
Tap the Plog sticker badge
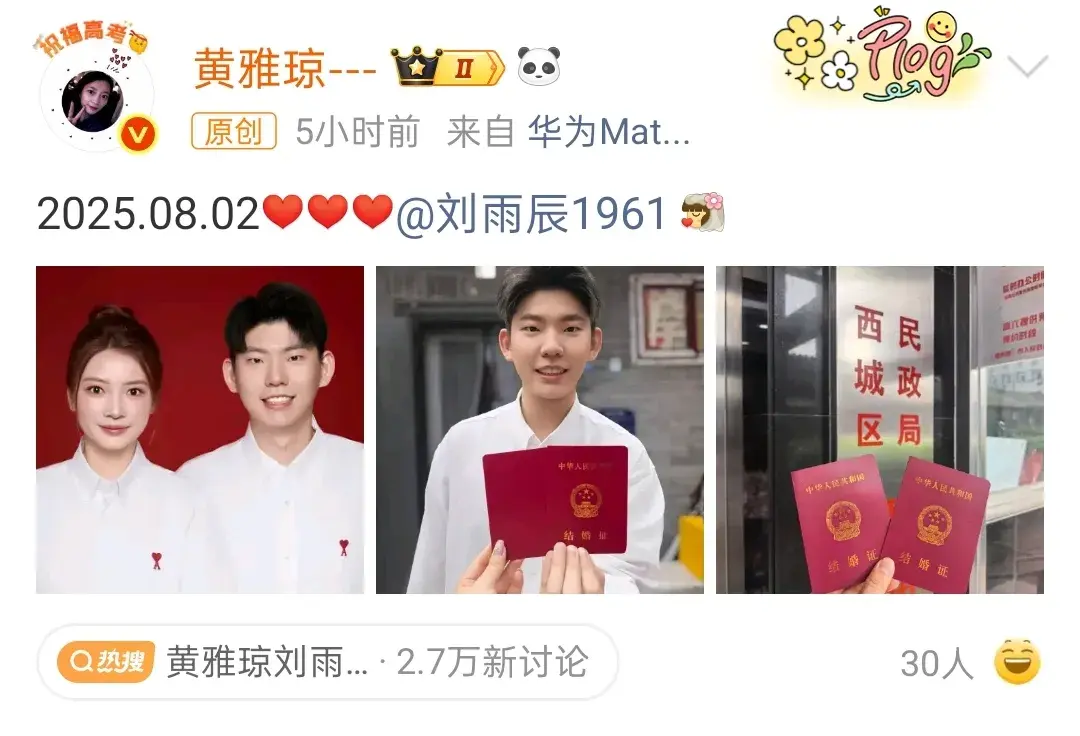coord(882,57)
